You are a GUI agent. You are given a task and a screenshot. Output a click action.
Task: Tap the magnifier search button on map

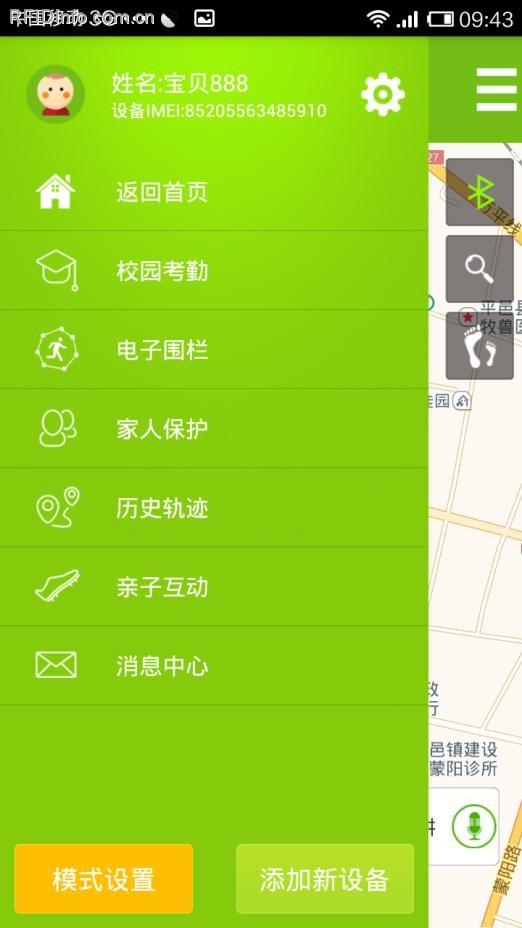pos(479,269)
